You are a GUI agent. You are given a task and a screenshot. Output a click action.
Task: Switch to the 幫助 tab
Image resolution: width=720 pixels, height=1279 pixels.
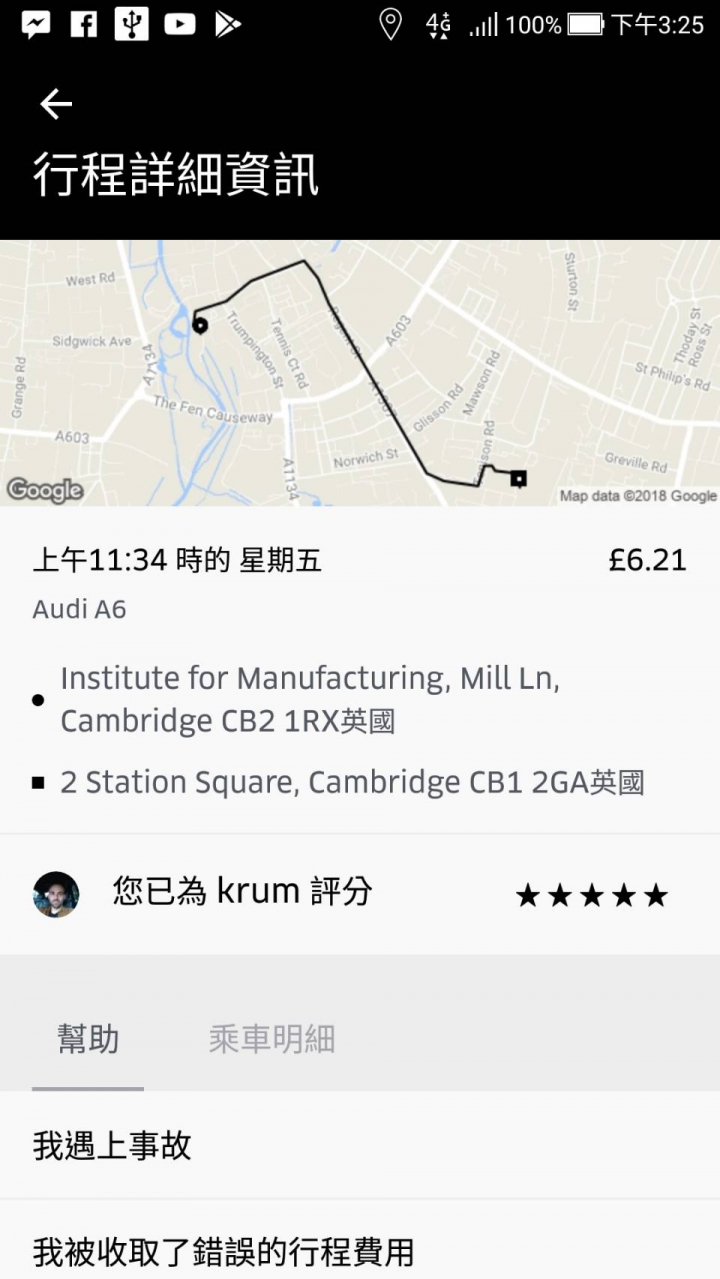click(88, 1040)
